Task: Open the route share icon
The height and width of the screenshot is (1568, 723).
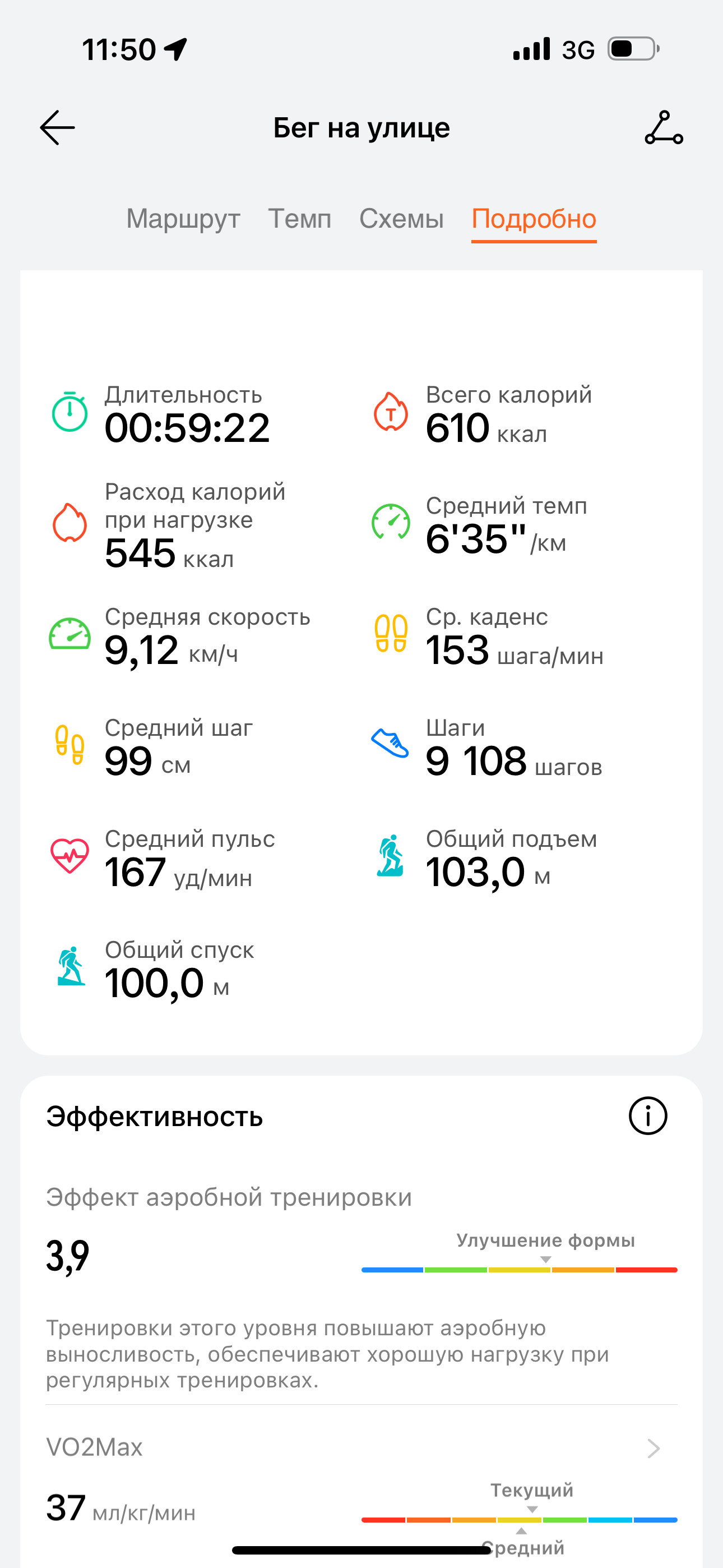Action: 664,128
